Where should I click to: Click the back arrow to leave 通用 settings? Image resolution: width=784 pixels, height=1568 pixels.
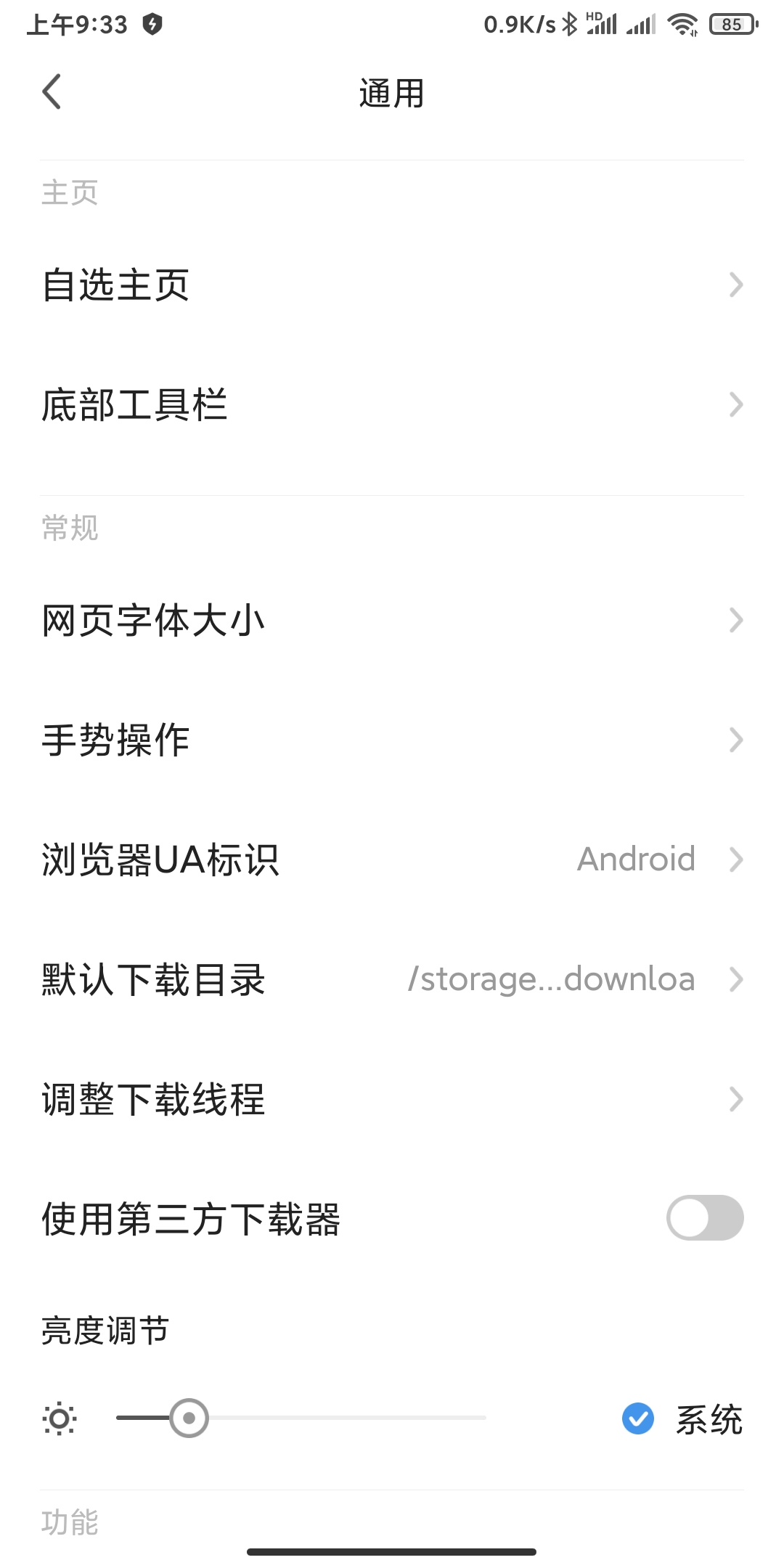coord(52,92)
